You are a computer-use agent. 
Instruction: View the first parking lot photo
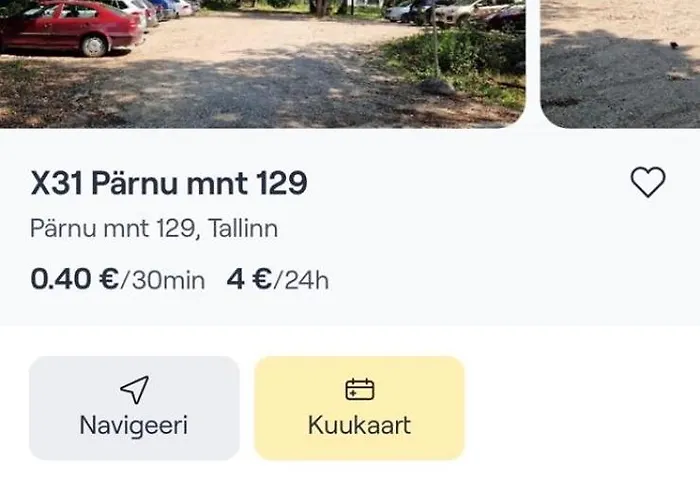262,62
